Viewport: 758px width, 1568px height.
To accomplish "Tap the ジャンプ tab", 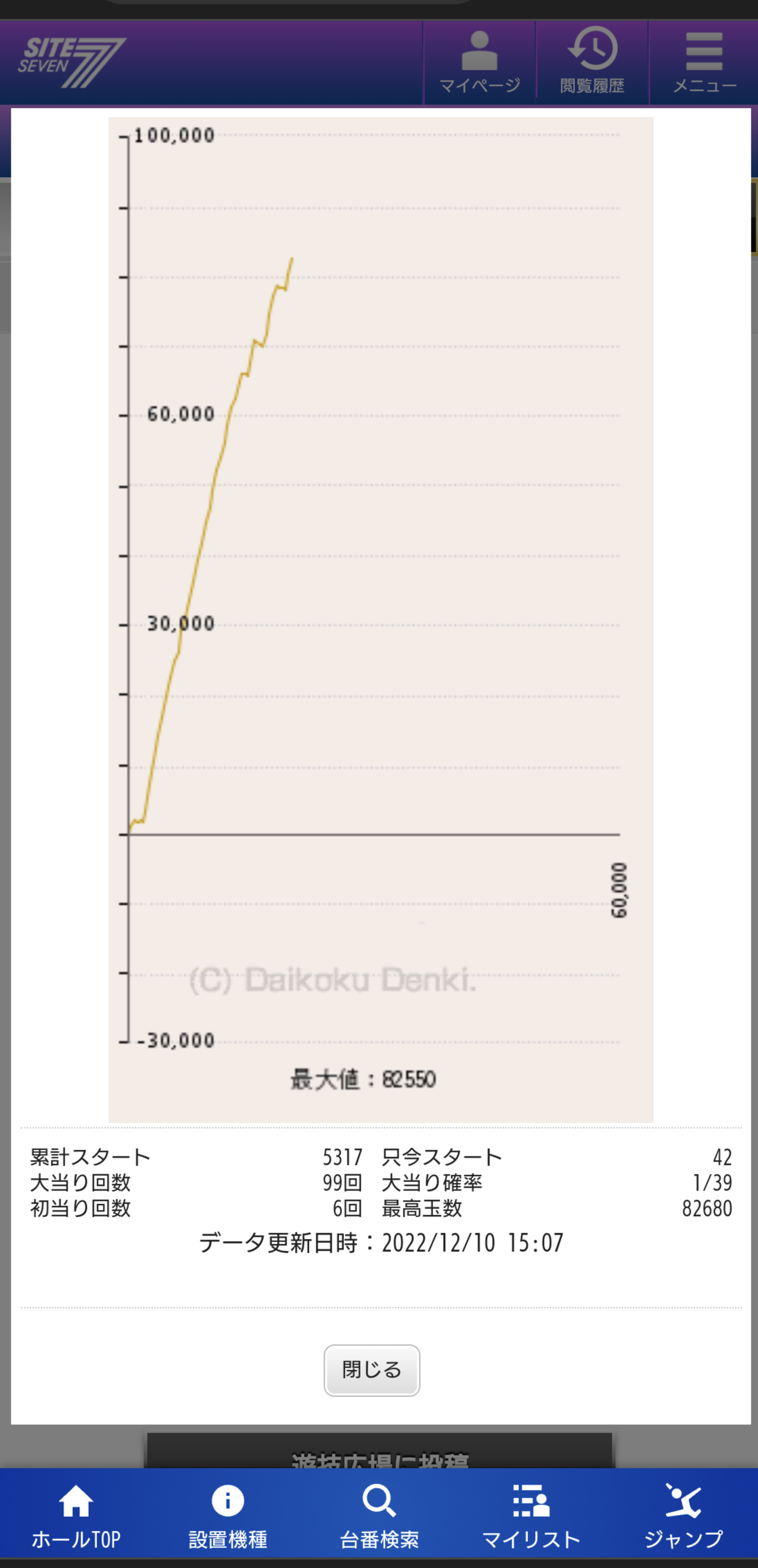I will [683, 1516].
